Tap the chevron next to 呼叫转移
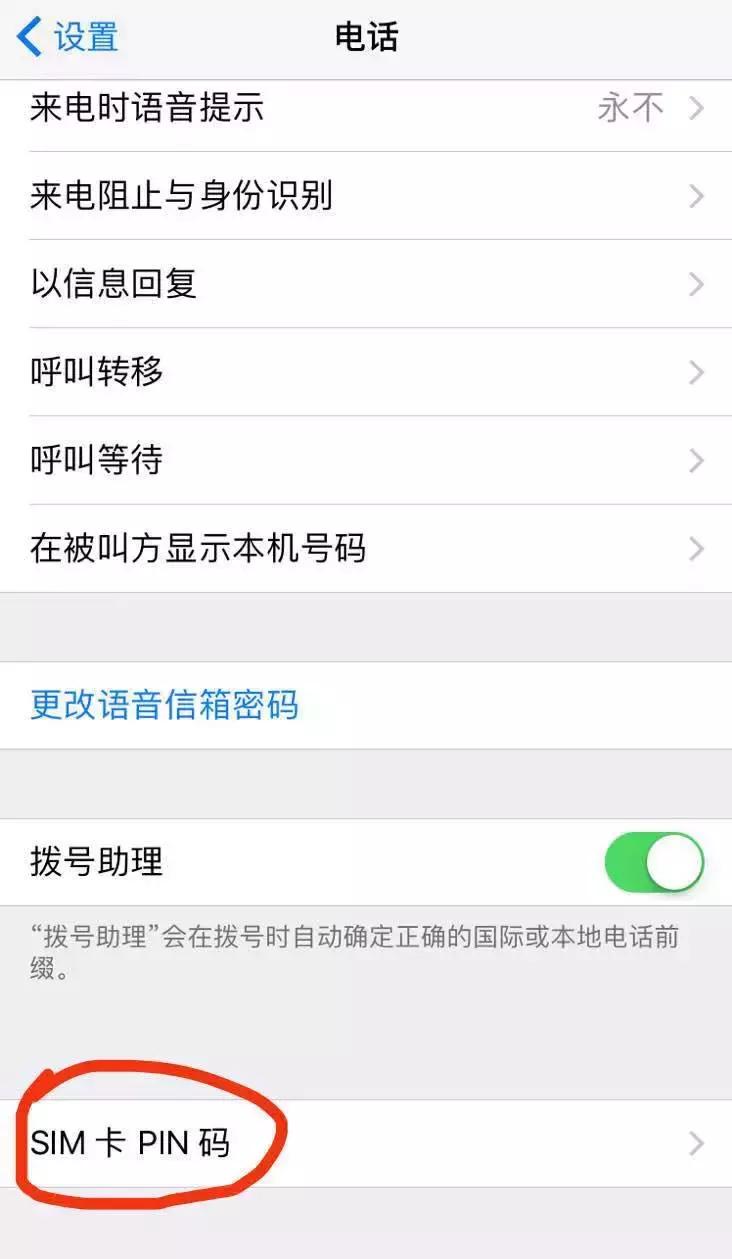The height and width of the screenshot is (1259, 732). point(697,372)
